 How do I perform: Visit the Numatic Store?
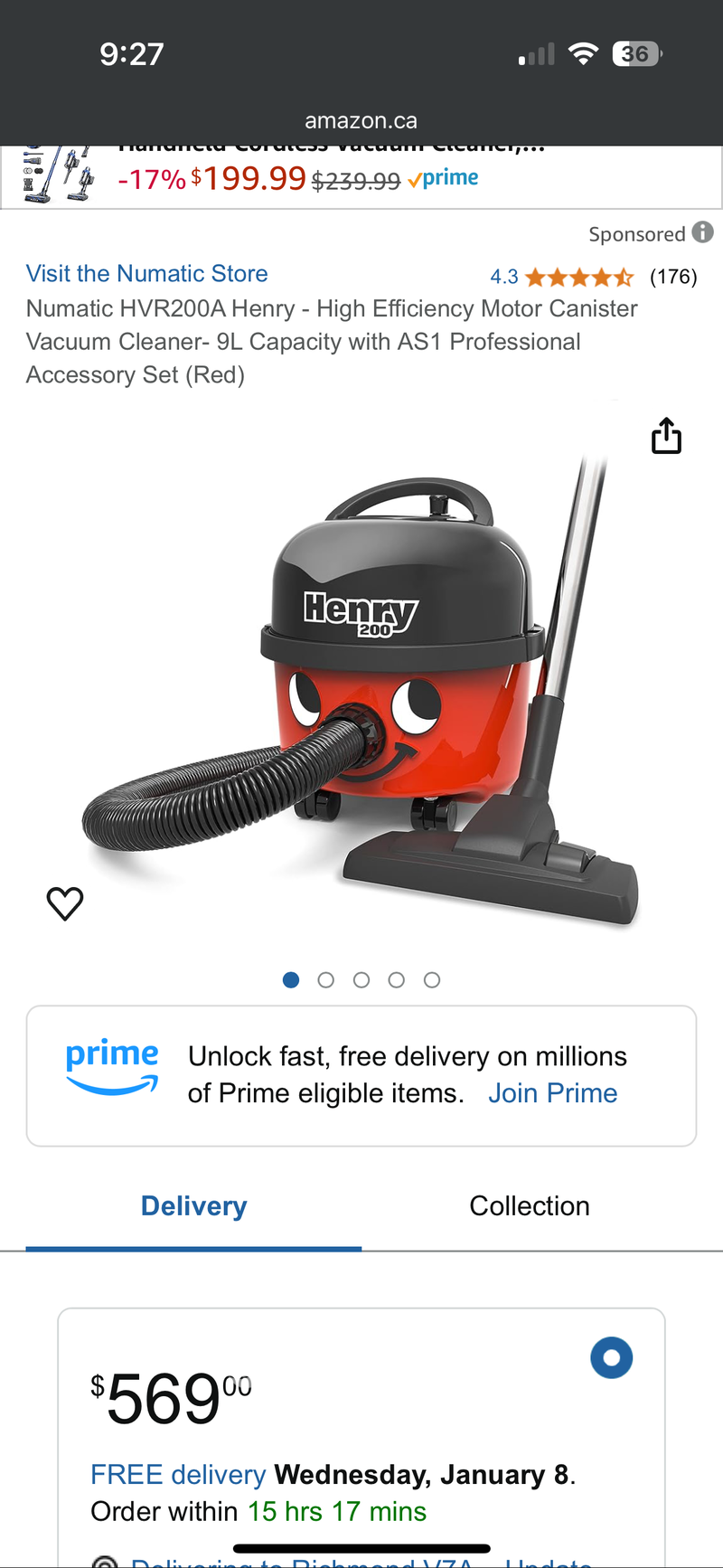147,274
